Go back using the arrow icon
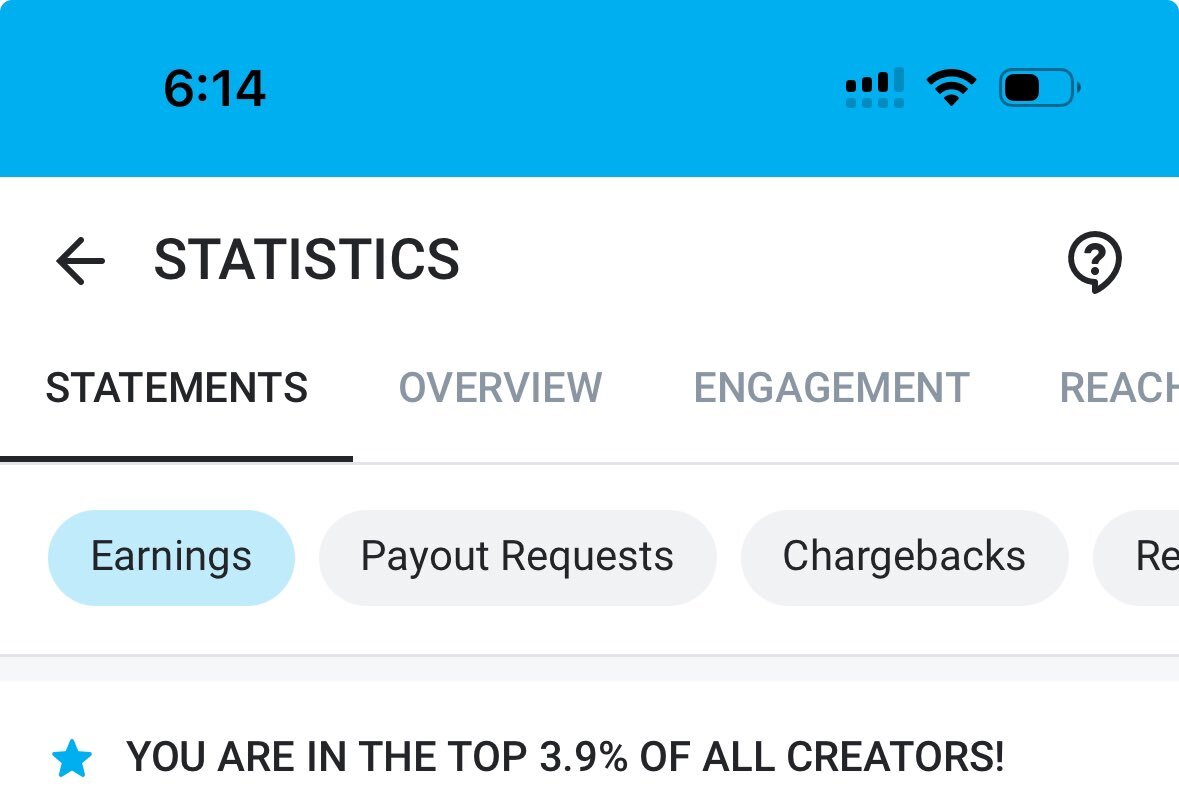The height and width of the screenshot is (801, 1179). [x=80, y=262]
